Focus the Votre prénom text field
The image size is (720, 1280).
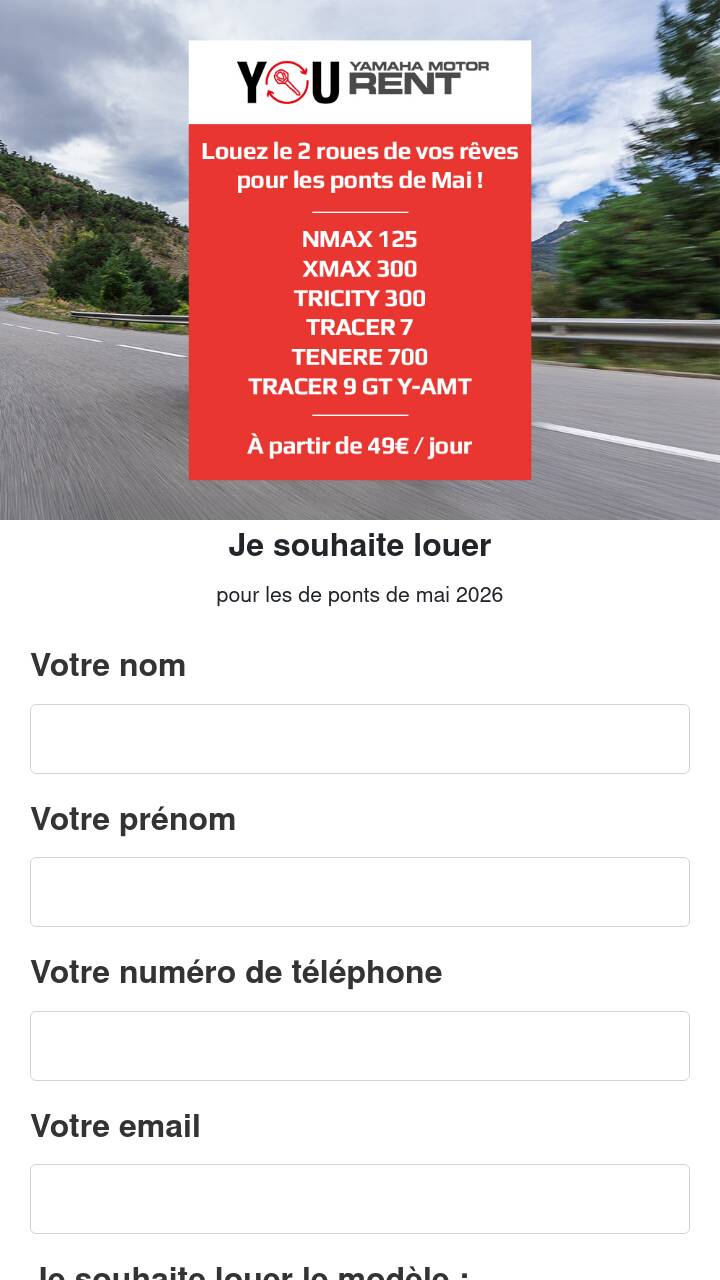[360, 892]
